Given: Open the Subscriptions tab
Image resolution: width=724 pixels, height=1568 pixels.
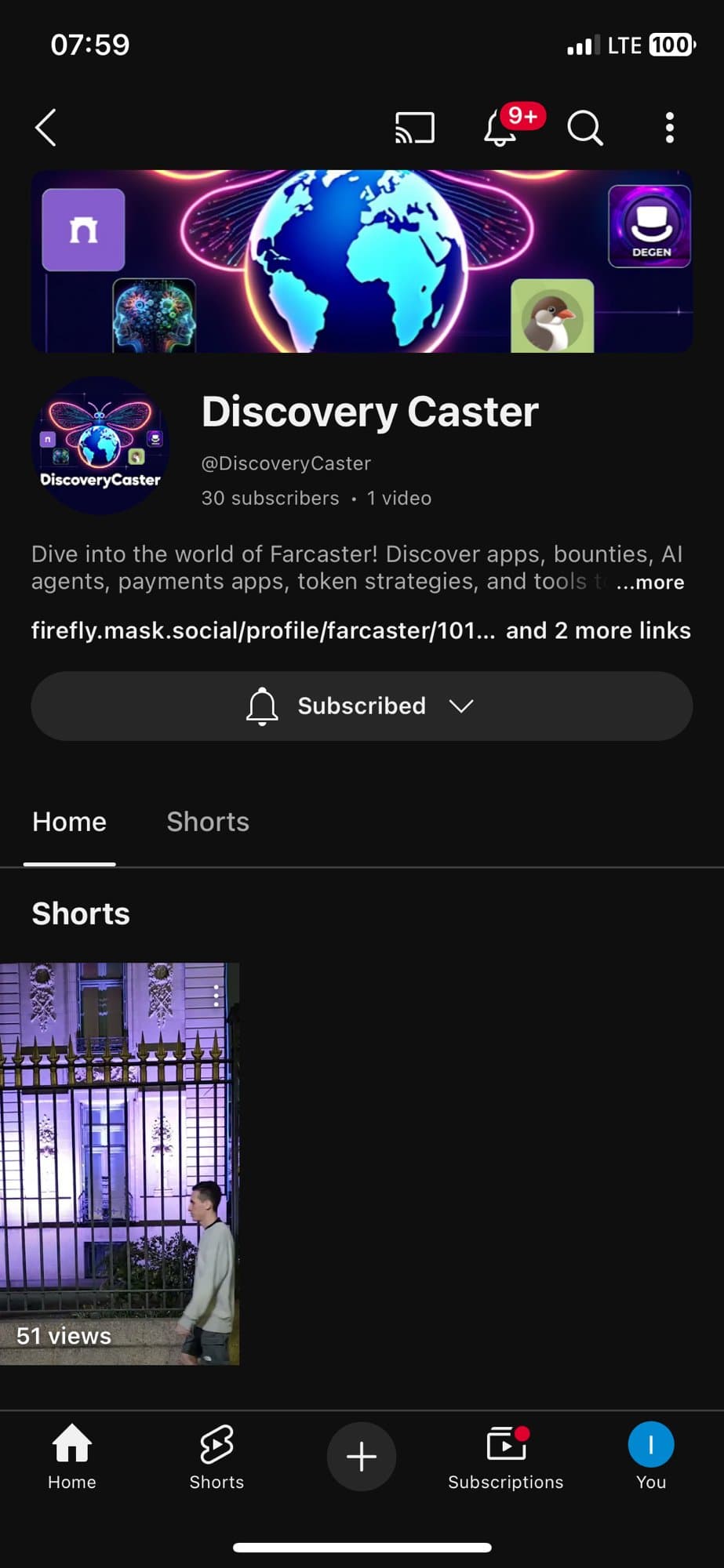Looking at the screenshot, I should 506,1457.
